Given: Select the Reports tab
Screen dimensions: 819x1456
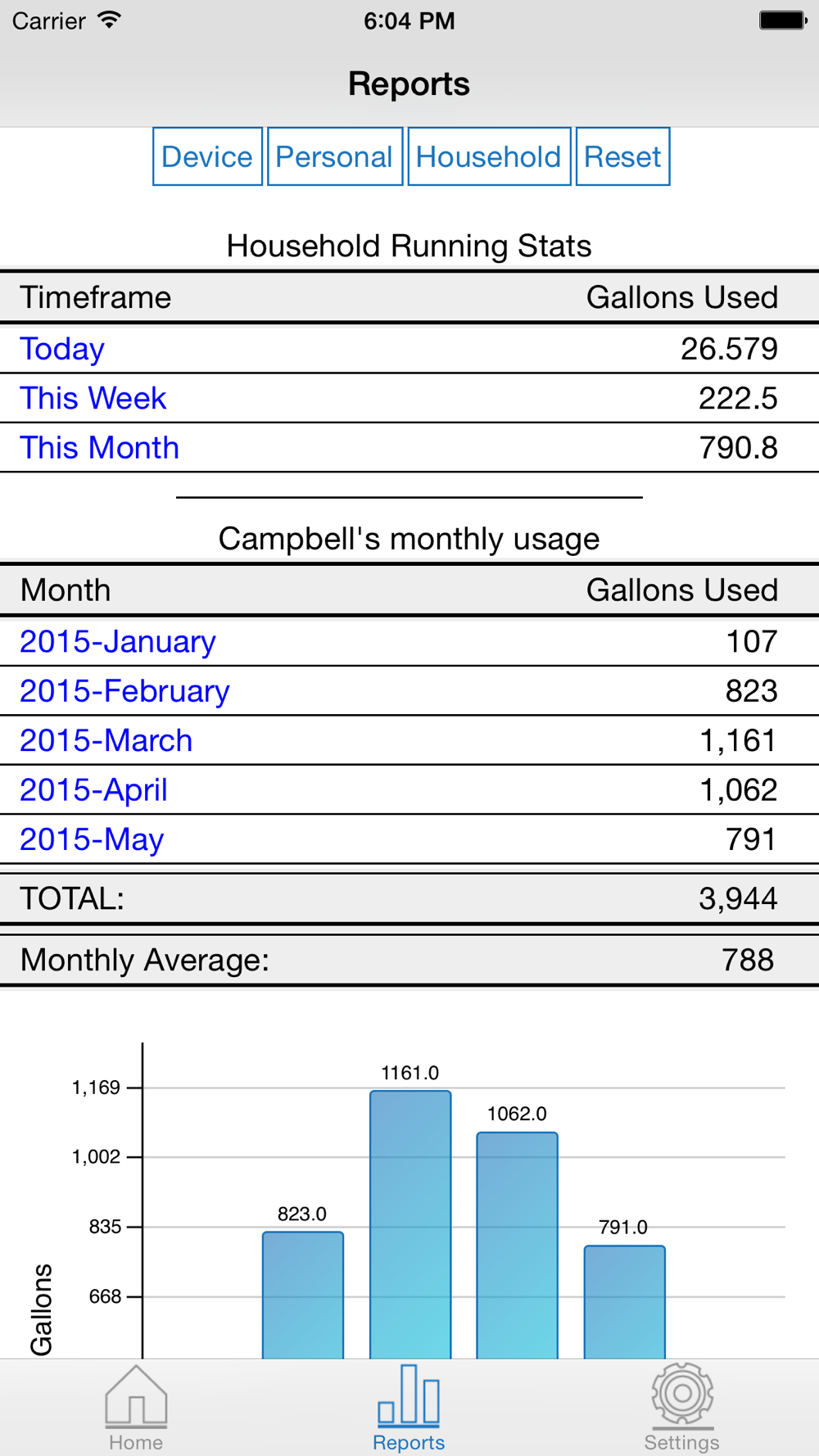Looking at the screenshot, I should tap(409, 1408).
